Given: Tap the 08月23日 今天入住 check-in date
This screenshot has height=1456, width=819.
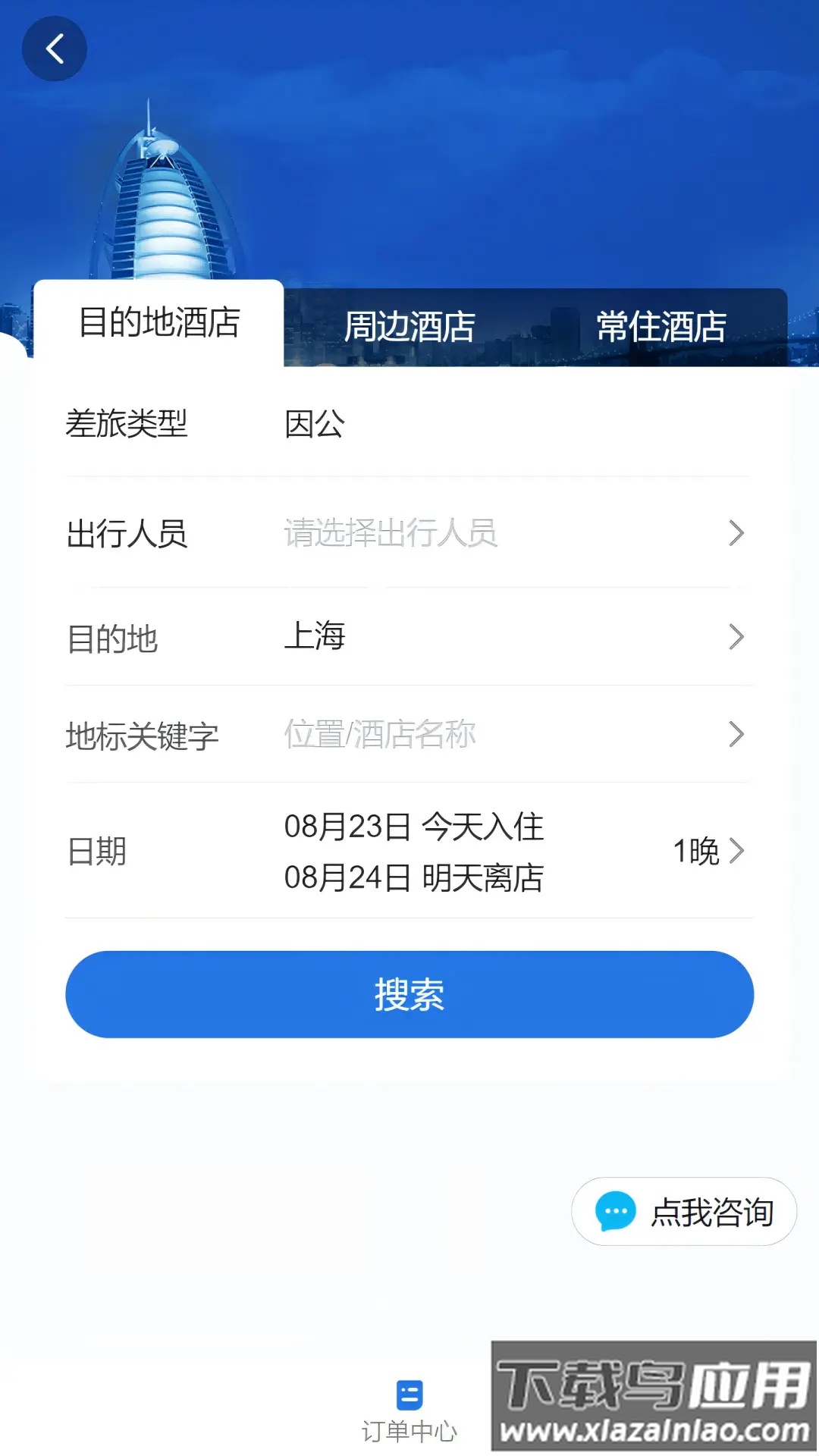Looking at the screenshot, I should coord(414,828).
